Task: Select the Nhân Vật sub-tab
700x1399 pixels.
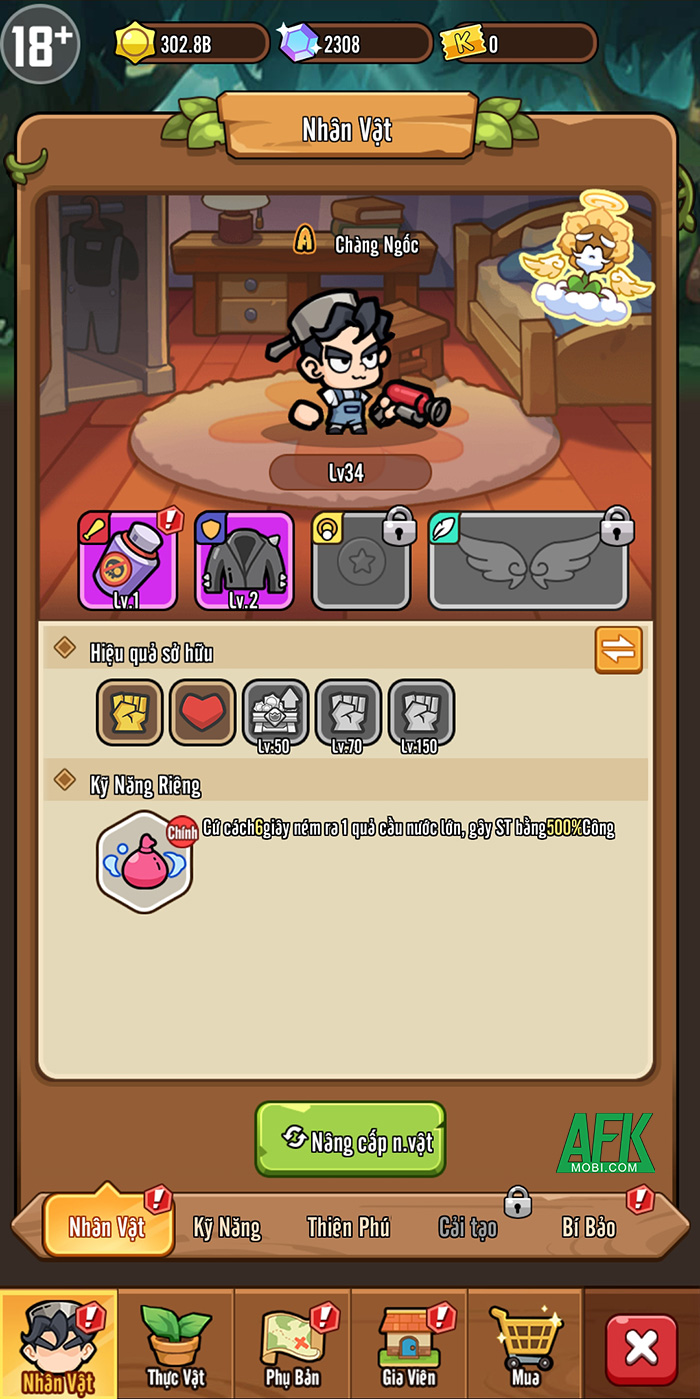Action: [107, 1227]
